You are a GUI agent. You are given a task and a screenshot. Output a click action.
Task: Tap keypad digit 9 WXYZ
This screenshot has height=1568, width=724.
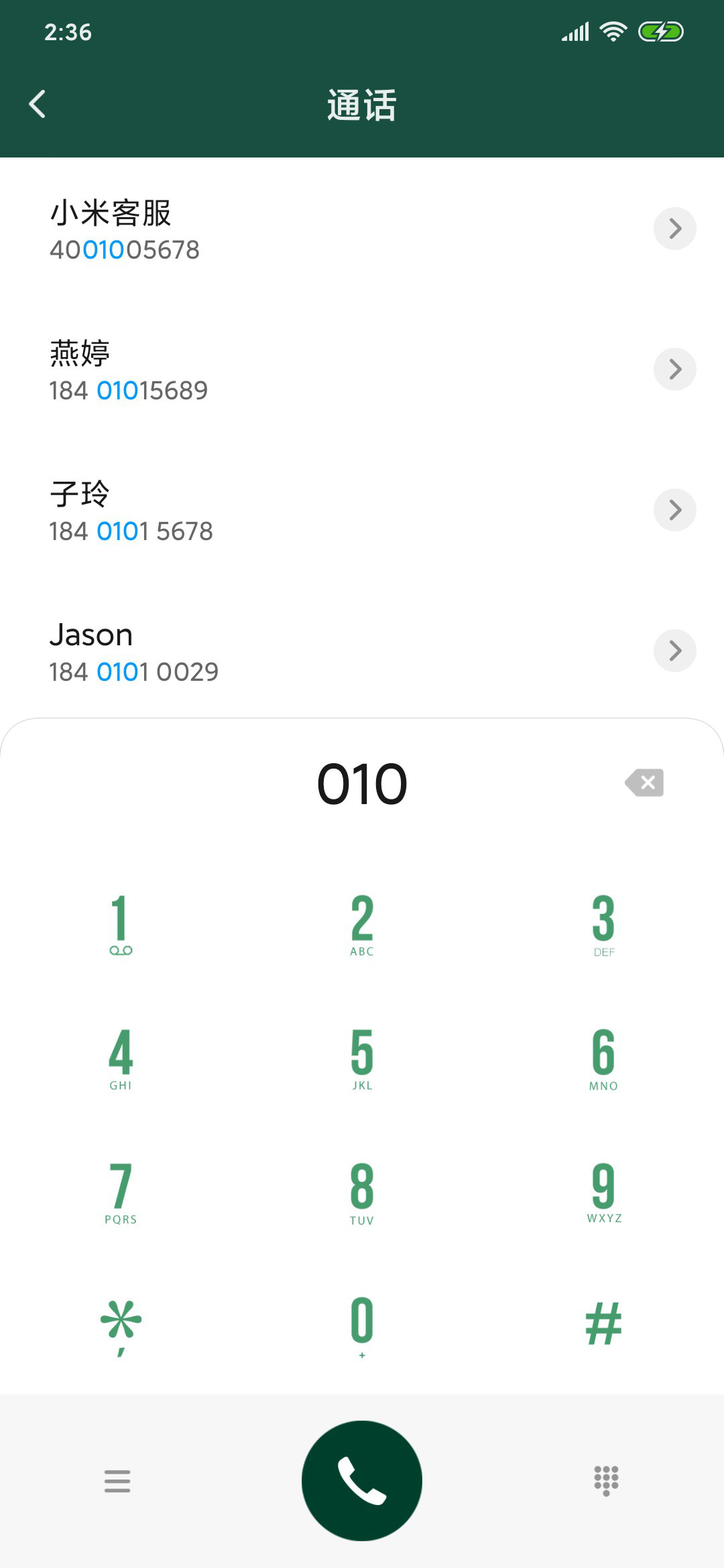(x=603, y=1193)
